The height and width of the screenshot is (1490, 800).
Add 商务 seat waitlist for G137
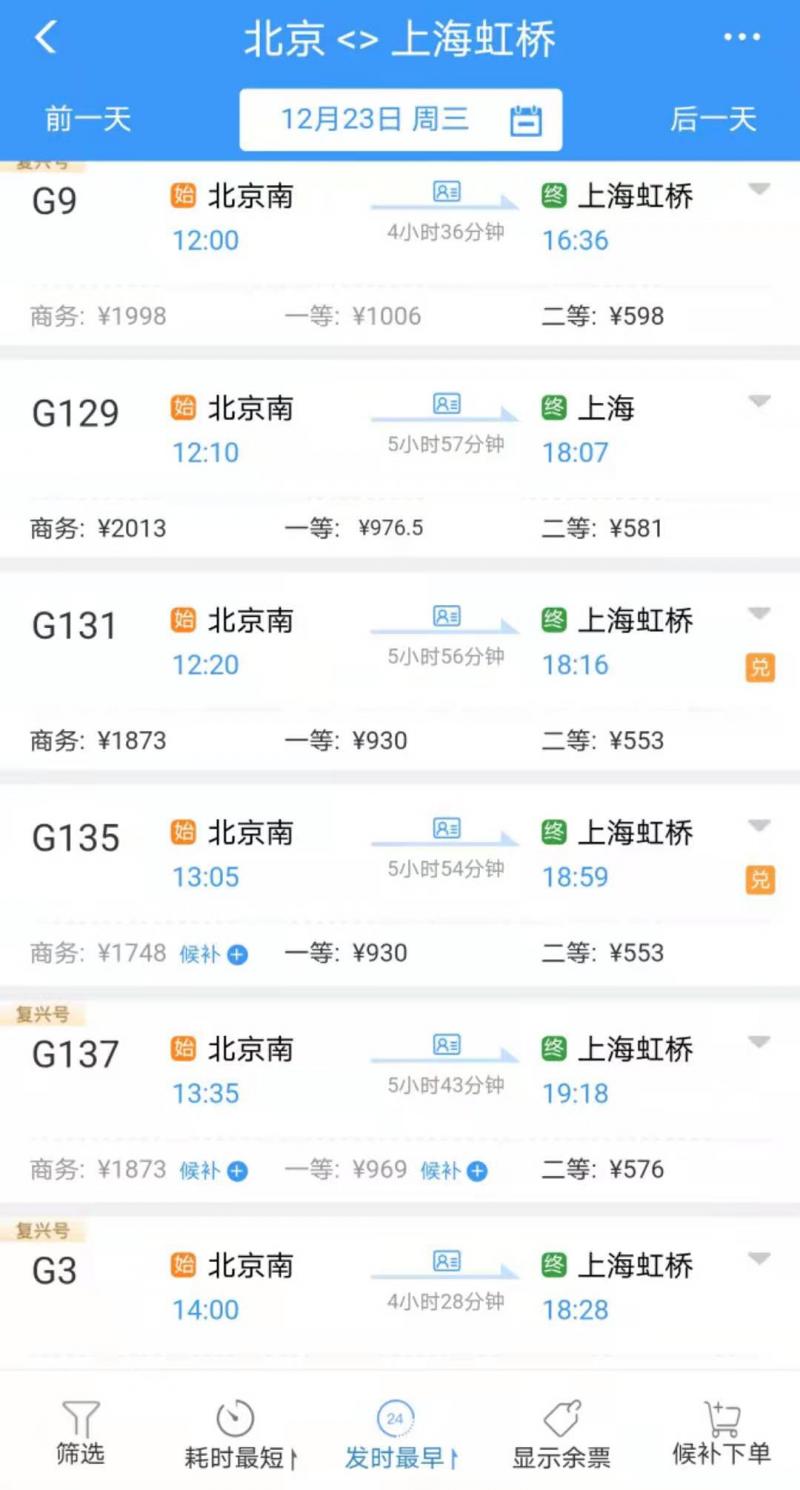point(214,1170)
